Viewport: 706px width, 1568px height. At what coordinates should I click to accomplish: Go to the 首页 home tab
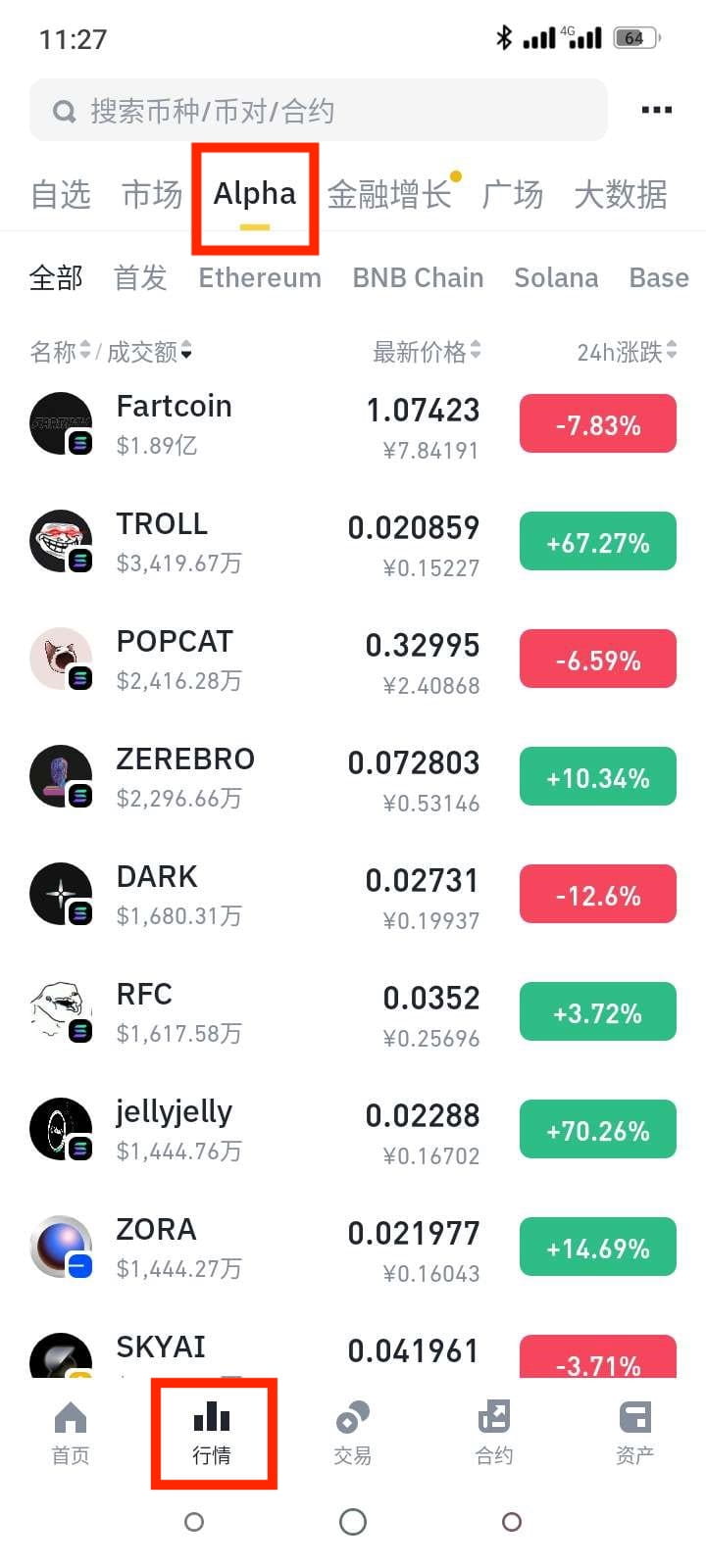(x=71, y=1433)
